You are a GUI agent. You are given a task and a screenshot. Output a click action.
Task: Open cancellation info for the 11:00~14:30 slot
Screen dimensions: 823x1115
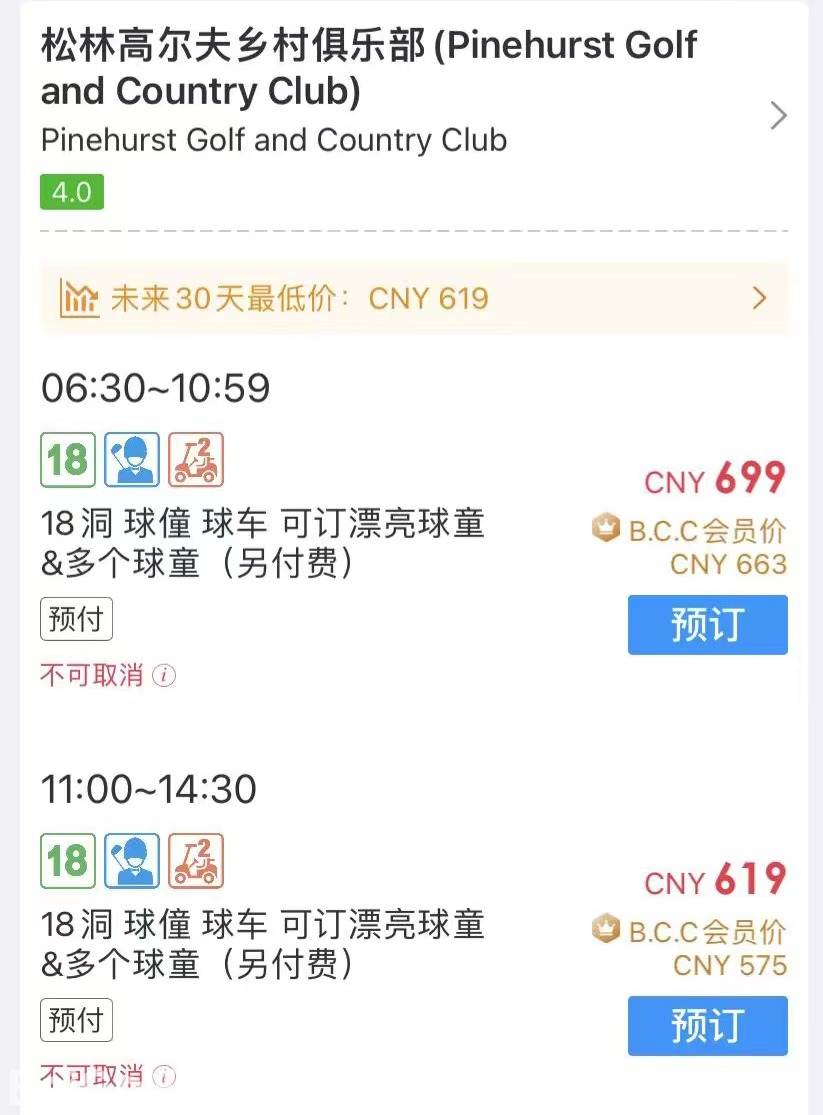pos(165,1077)
